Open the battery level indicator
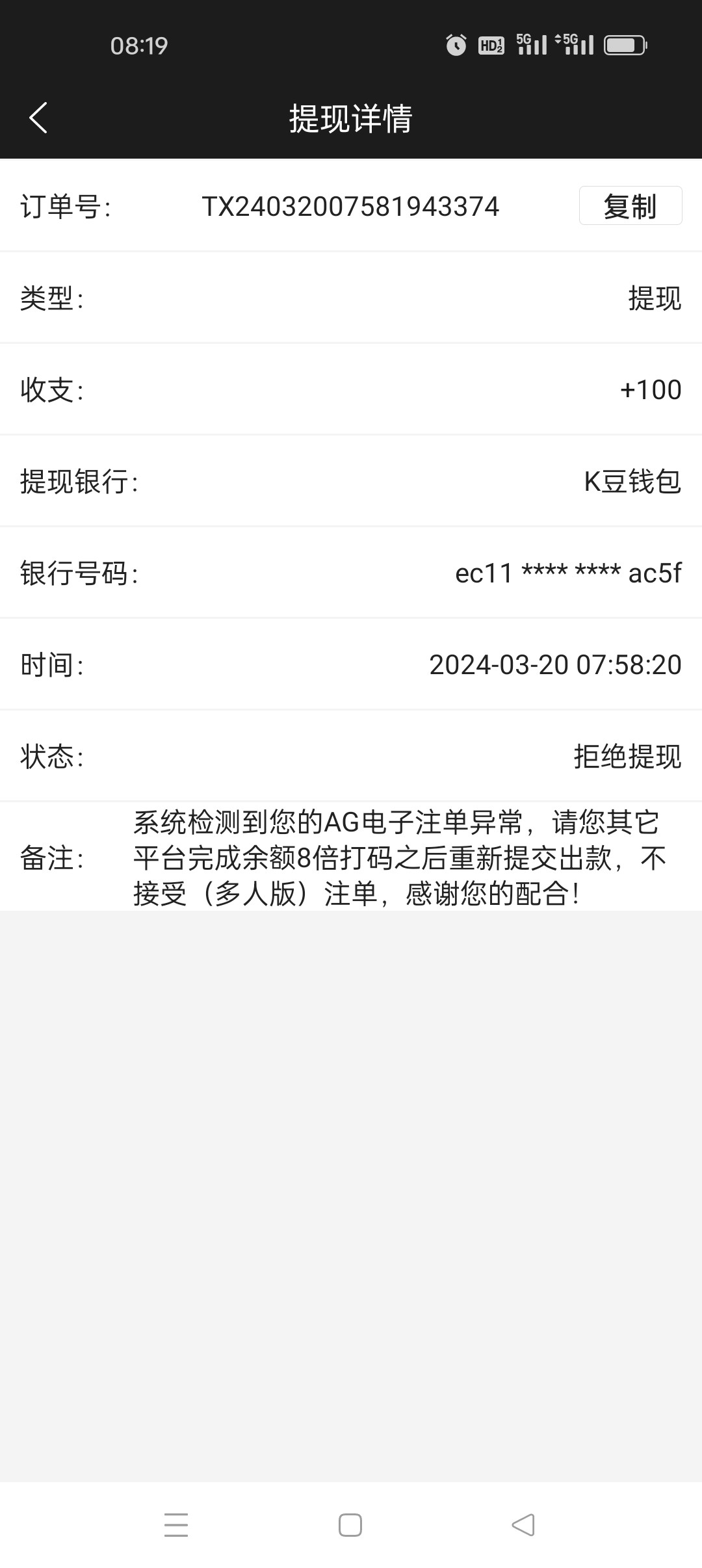702x1568 pixels. click(624, 45)
